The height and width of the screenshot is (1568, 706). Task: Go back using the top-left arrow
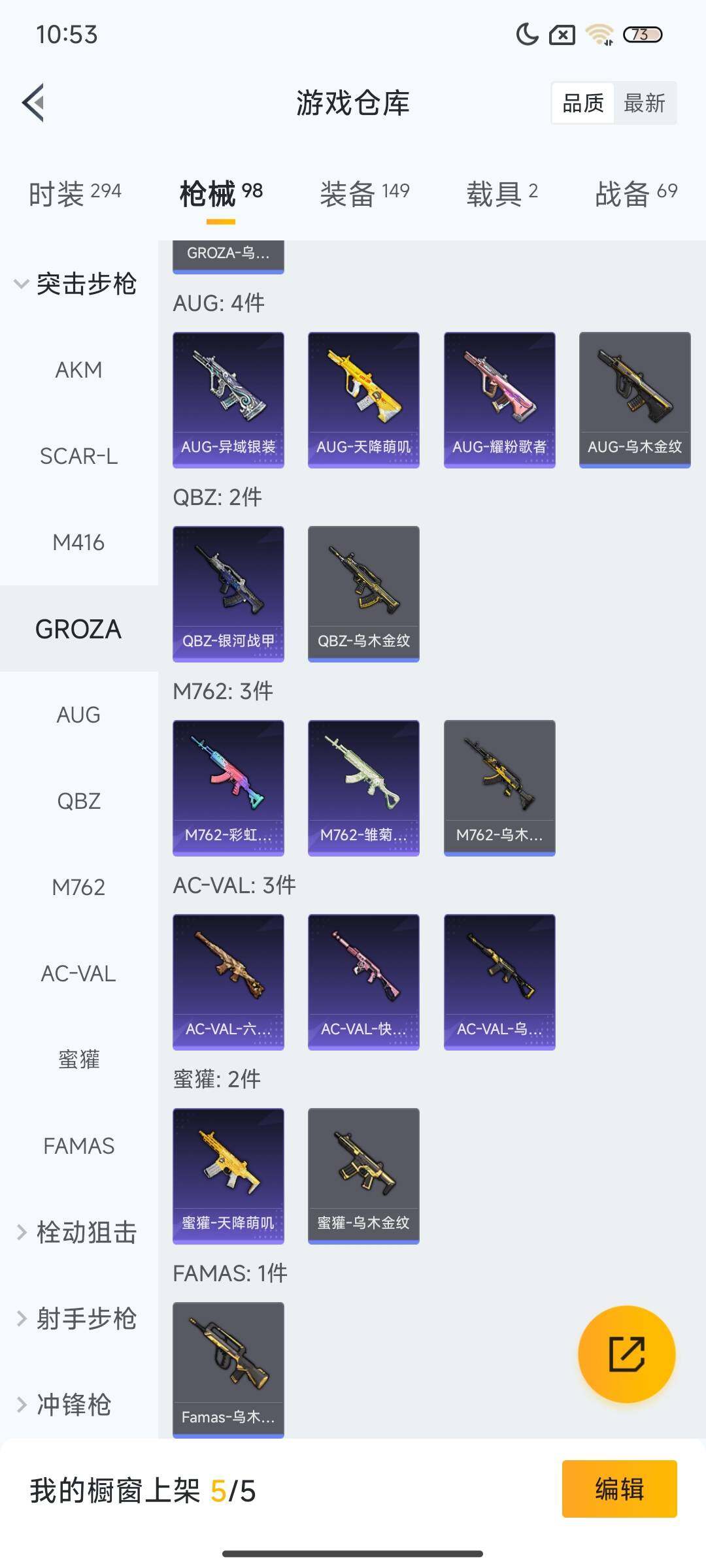(x=34, y=103)
